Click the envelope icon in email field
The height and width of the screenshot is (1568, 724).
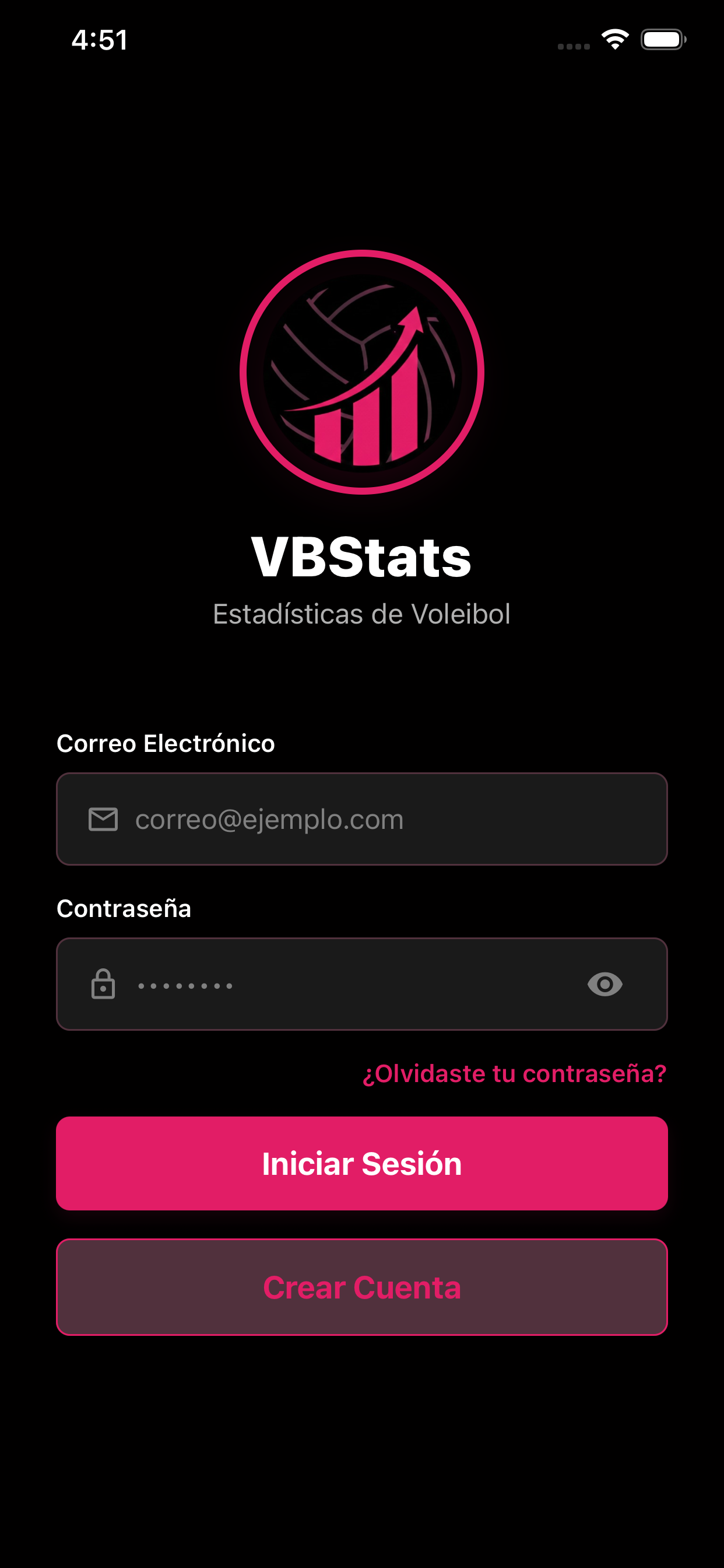point(102,818)
